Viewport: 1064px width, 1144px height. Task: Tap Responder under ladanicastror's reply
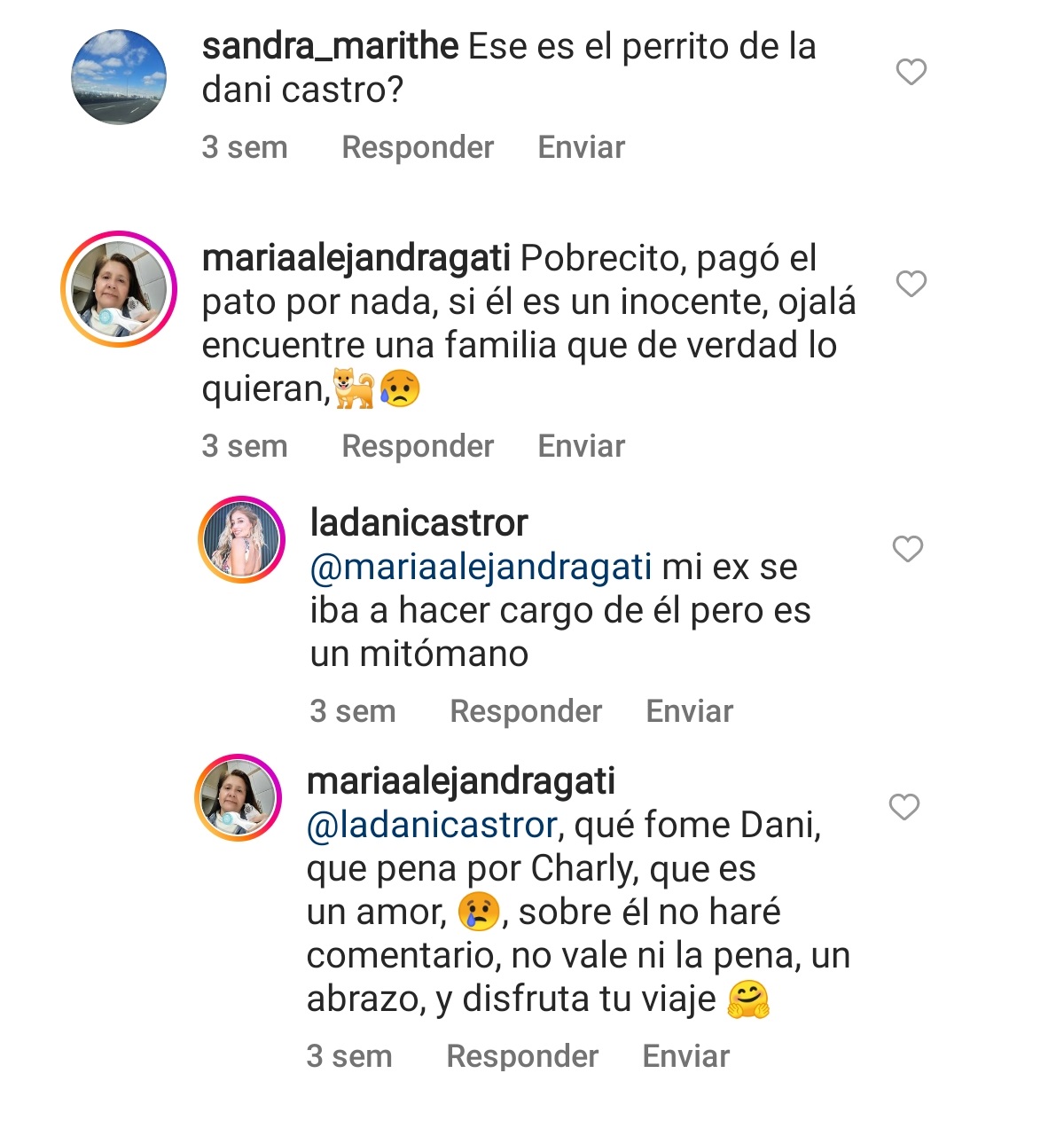[525, 710]
